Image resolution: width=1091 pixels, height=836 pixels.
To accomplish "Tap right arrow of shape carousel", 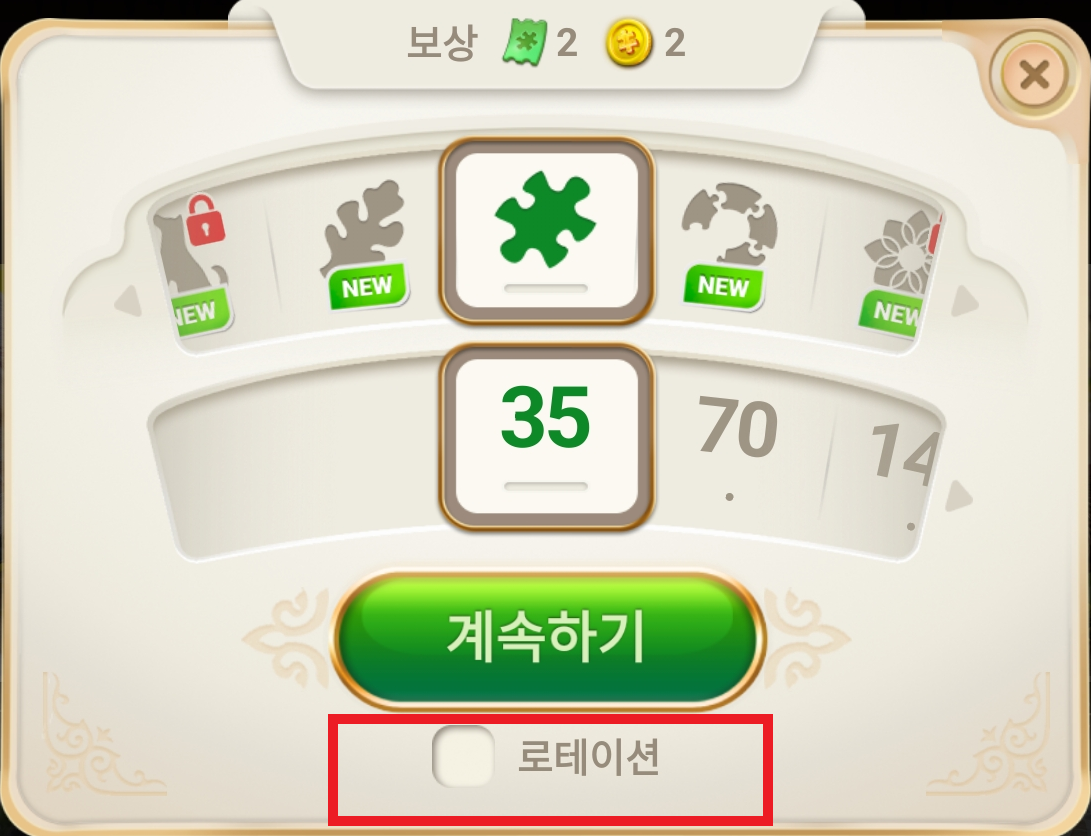I will [966, 301].
